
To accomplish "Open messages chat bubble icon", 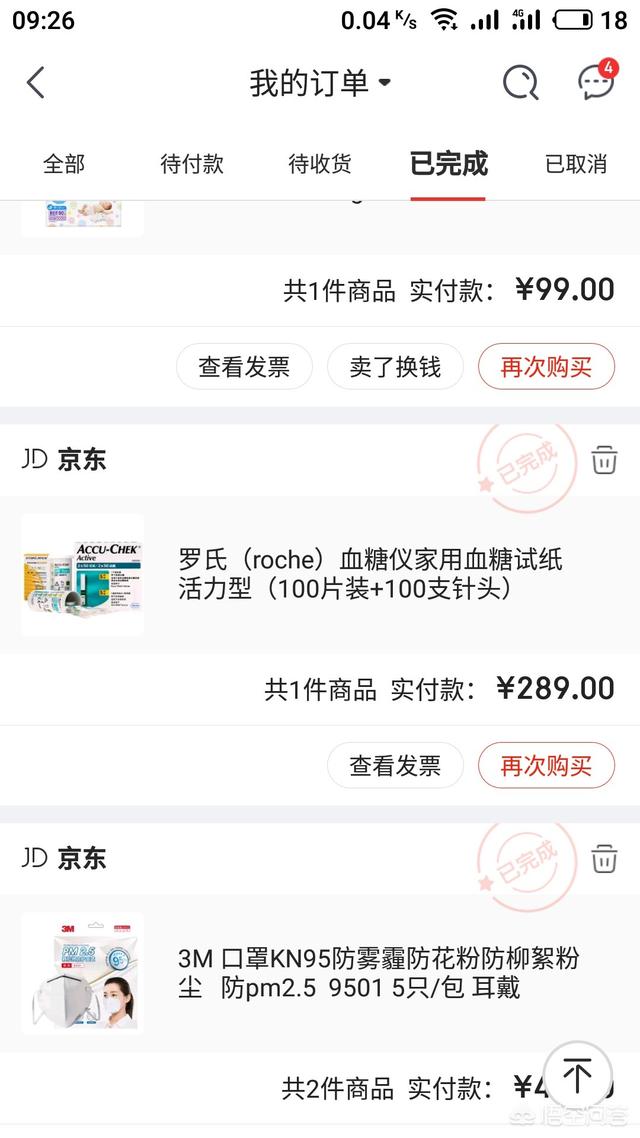I will pos(596,82).
